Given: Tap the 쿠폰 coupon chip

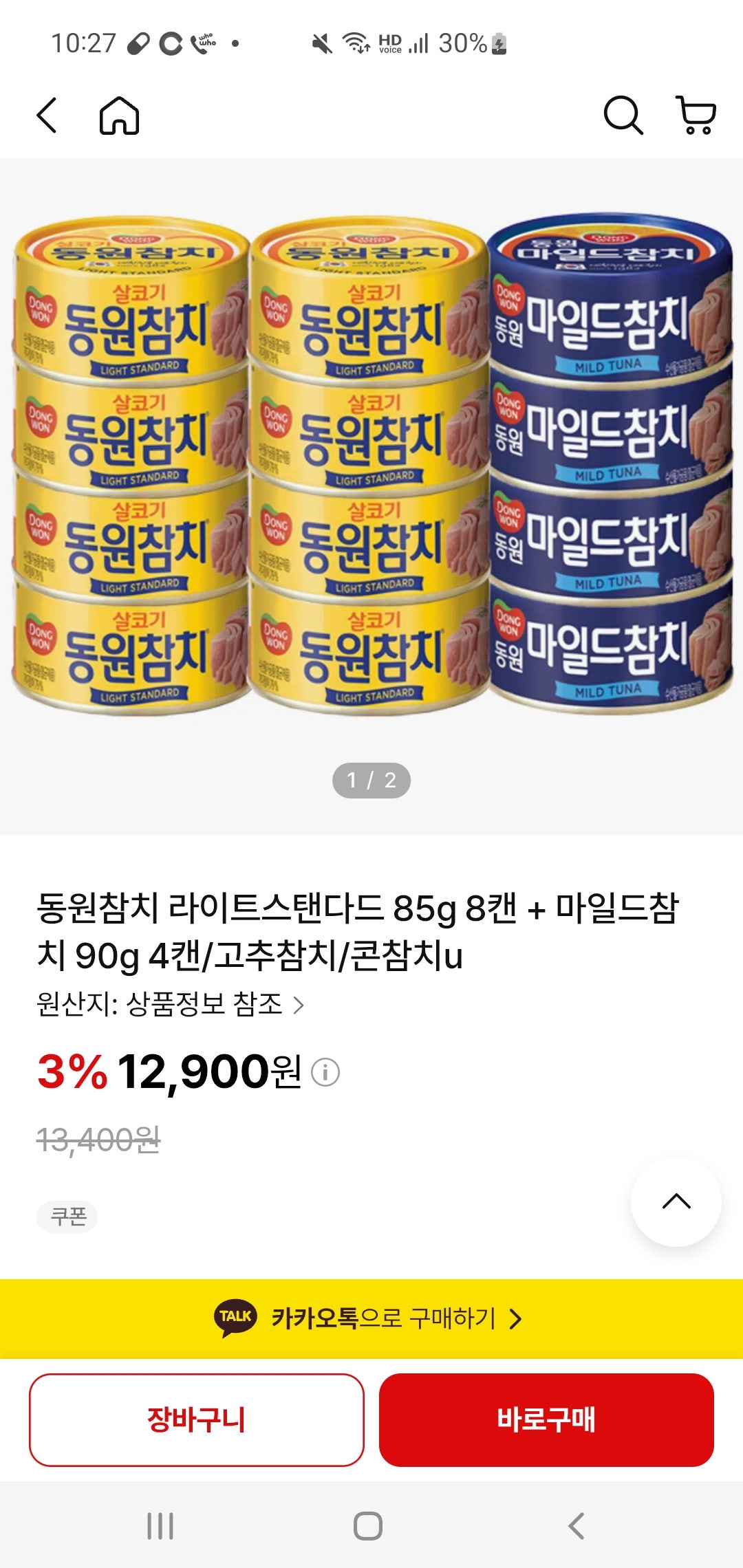Looking at the screenshot, I should (x=67, y=1217).
